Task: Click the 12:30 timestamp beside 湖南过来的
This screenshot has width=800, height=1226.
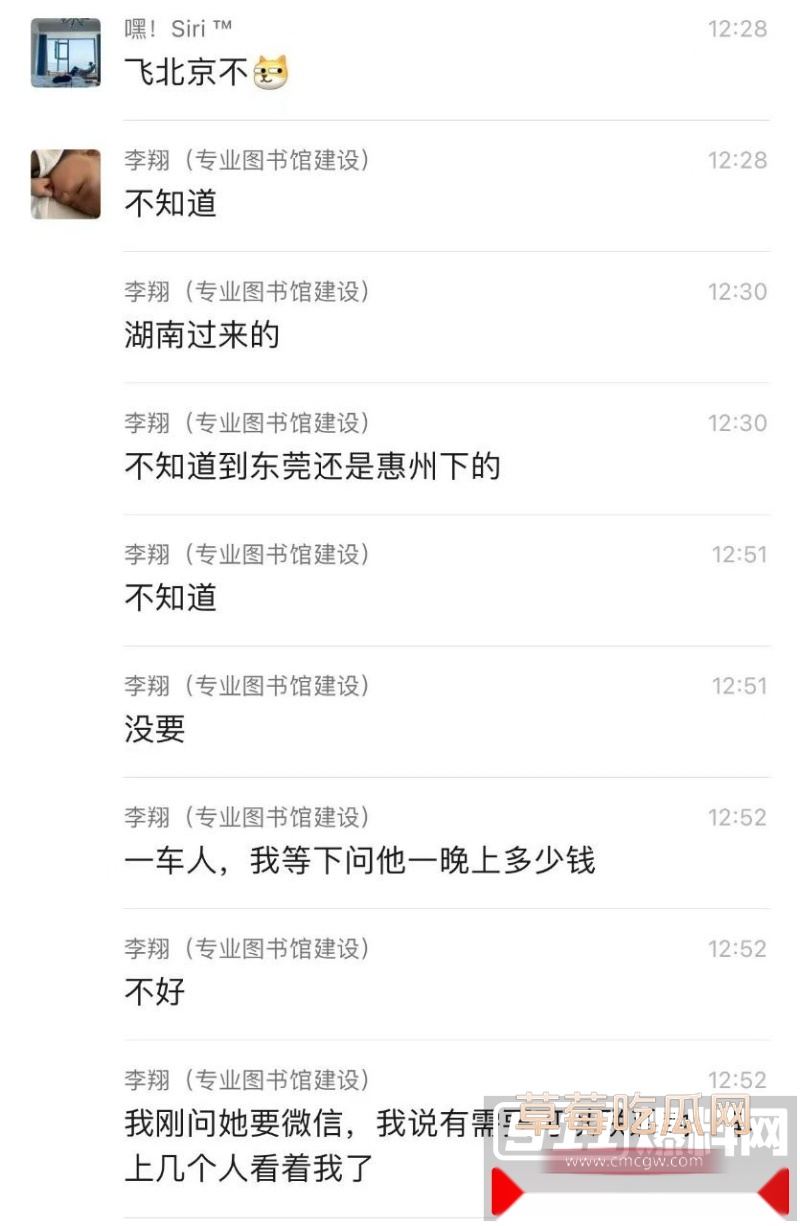Action: click(x=740, y=291)
